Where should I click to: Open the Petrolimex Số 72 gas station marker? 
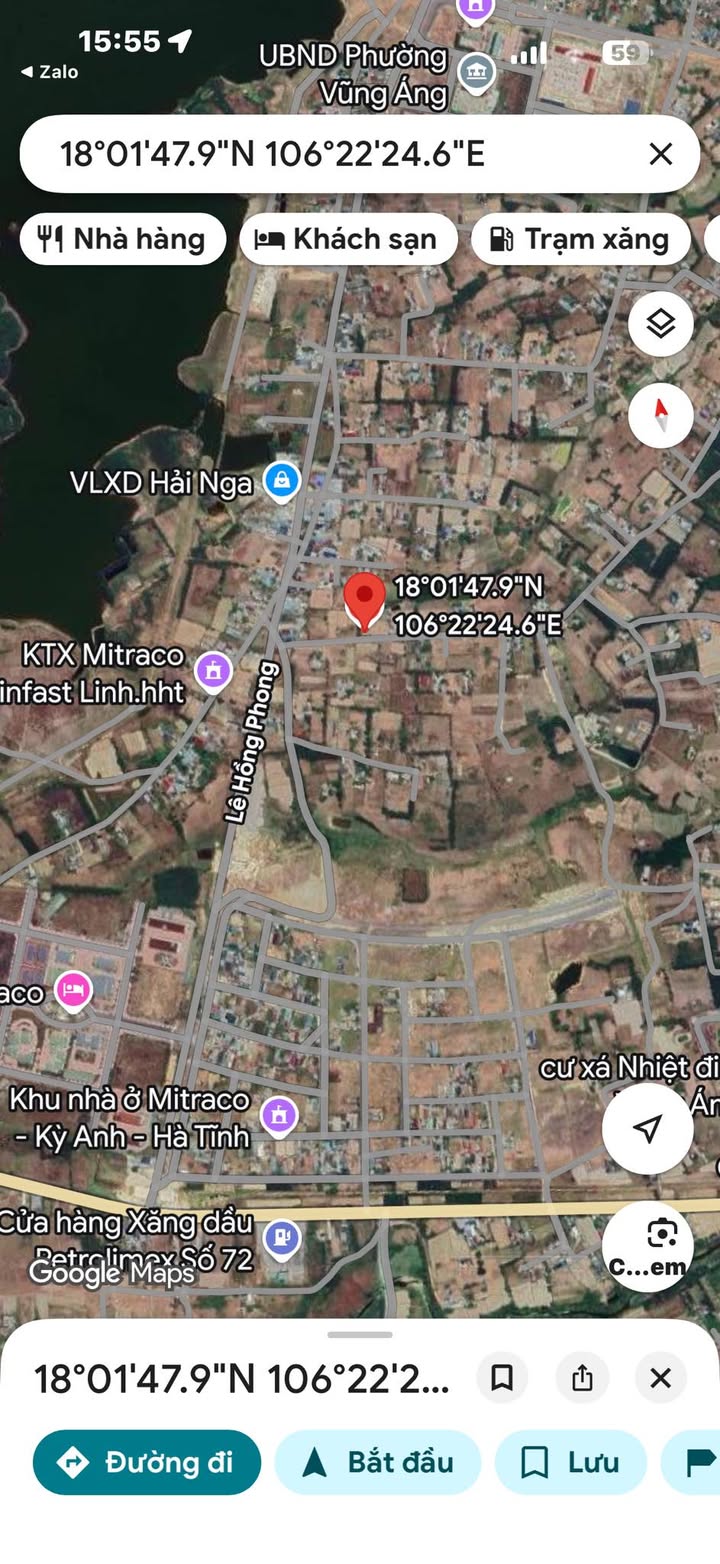pyautogui.click(x=282, y=1240)
